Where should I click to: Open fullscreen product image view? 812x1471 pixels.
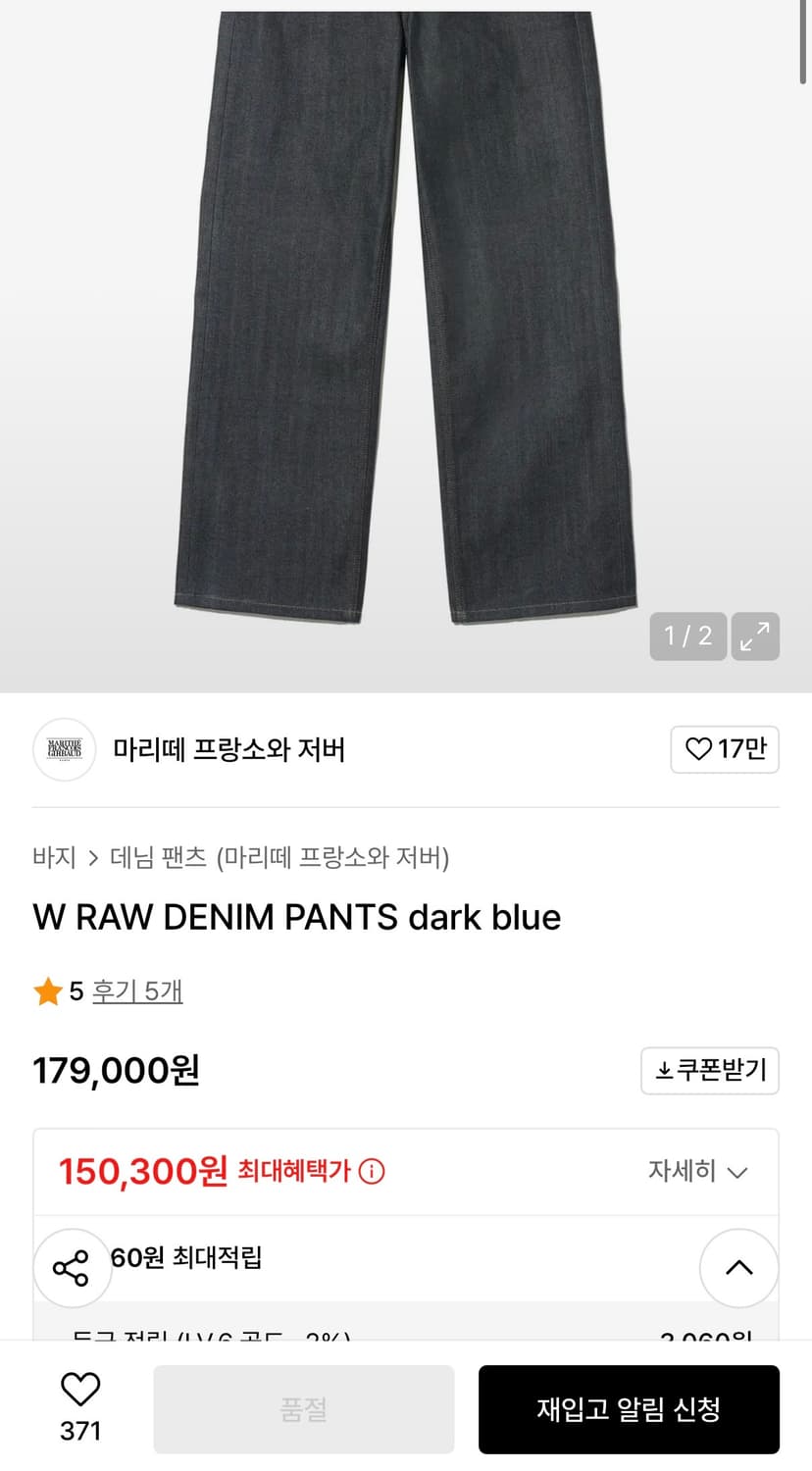click(x=754, y=636)
